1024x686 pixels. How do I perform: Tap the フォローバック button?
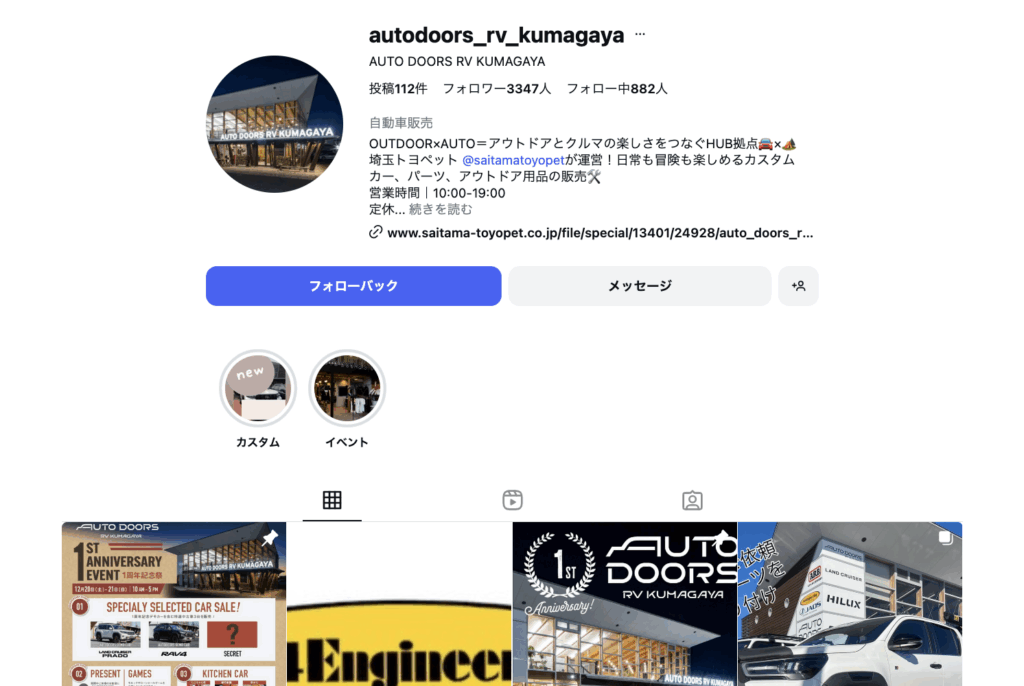click(x=353, y=286)
